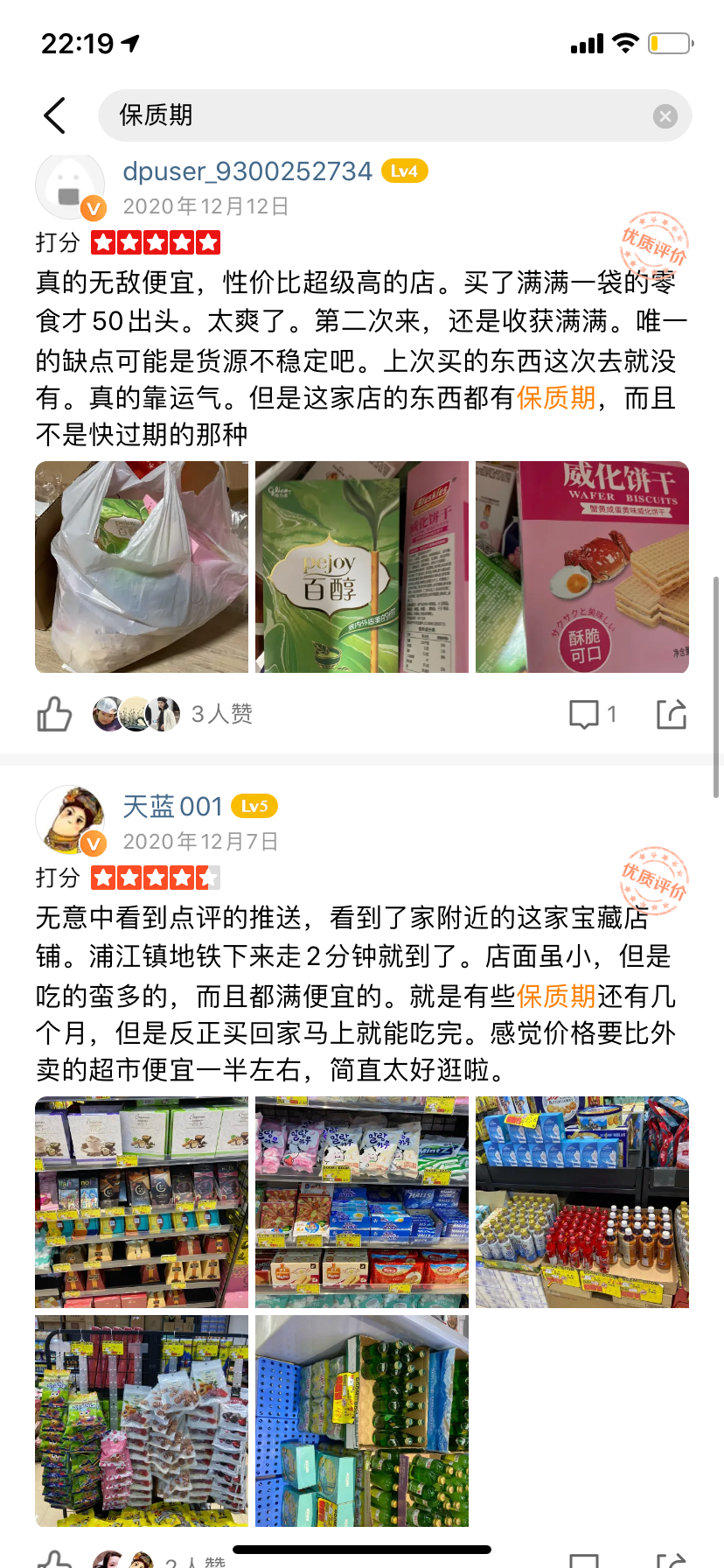Open 天蓝001's photo of hanging snack bags
Image resolution: width=724 pixels, height=1568 pixels.
pyautogui.click(x=142, y=1421)
